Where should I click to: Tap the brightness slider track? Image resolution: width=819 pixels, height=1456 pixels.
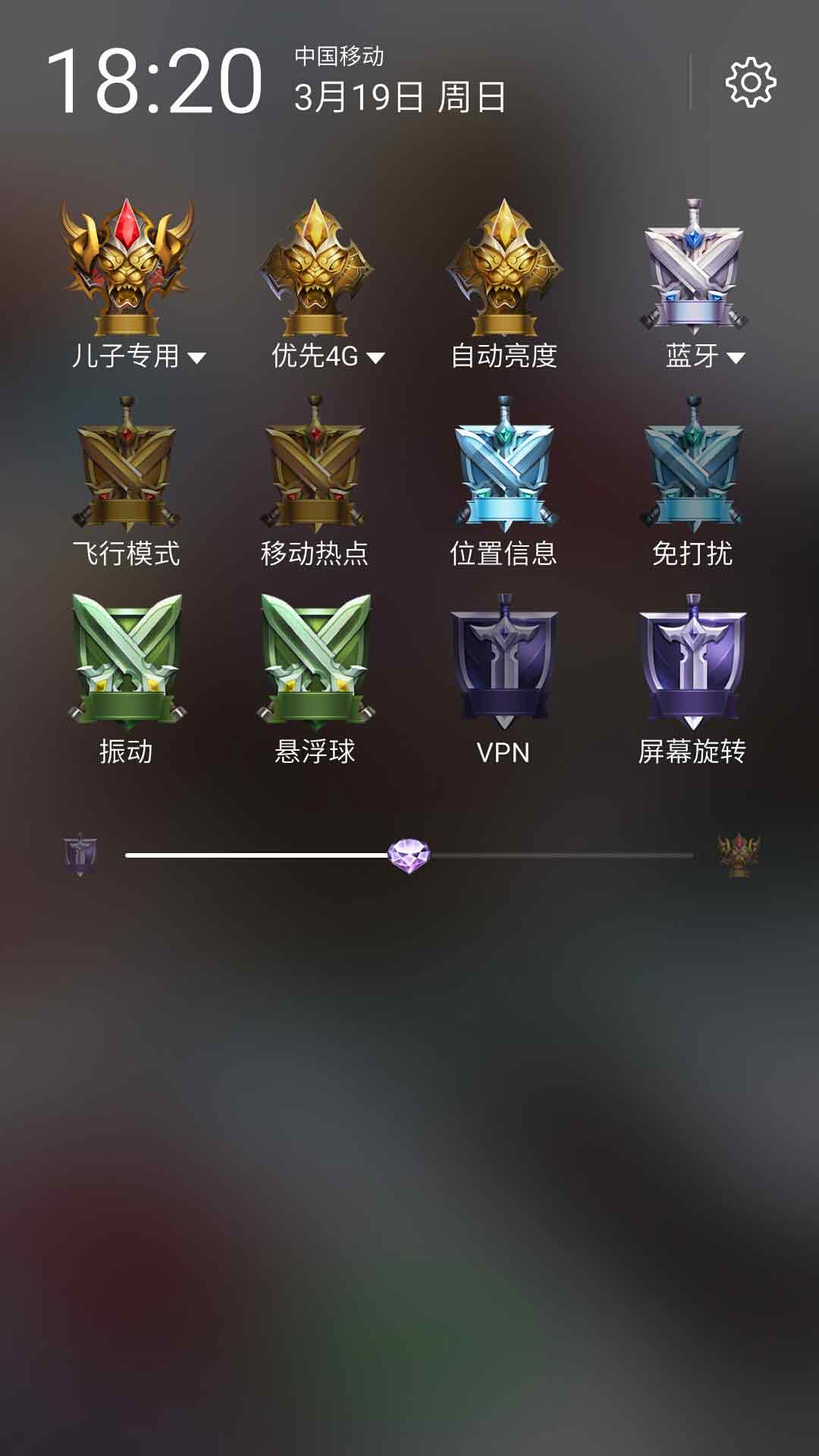tap(409, 855)
